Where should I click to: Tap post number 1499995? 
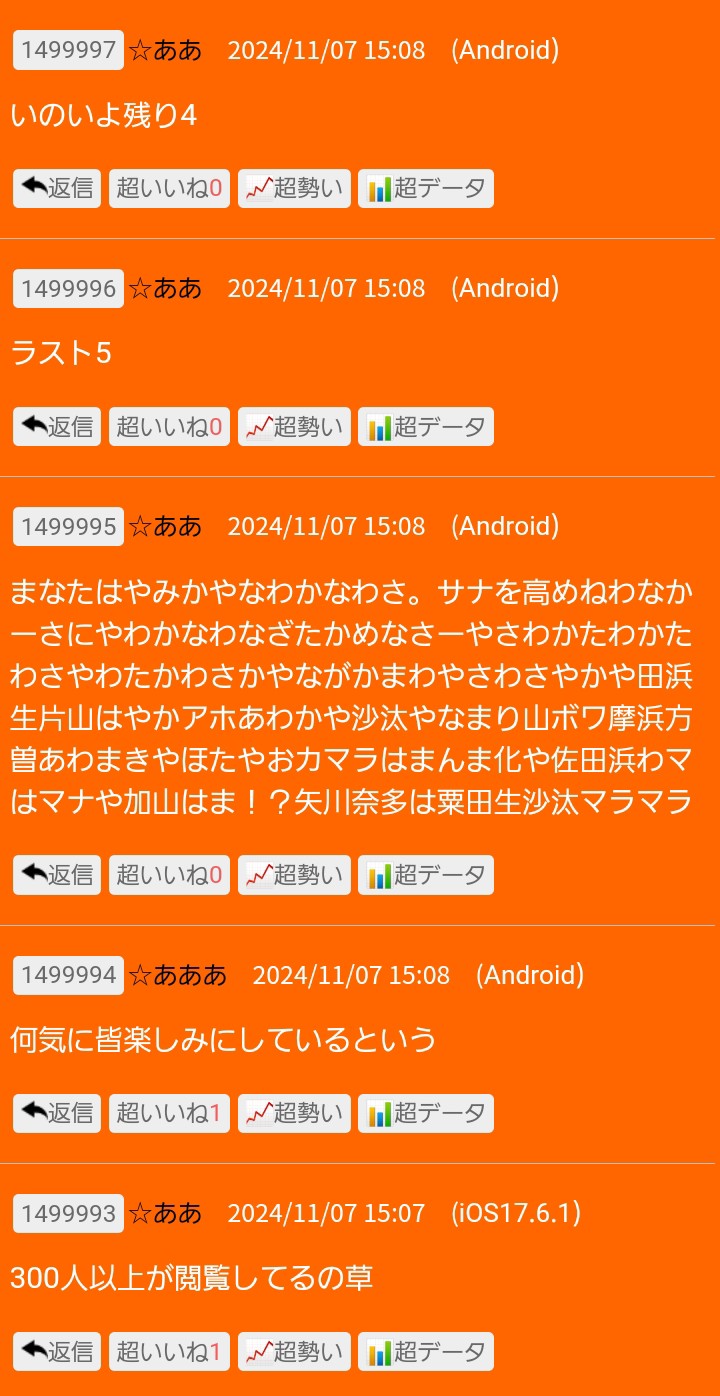[x=68, y=526]
